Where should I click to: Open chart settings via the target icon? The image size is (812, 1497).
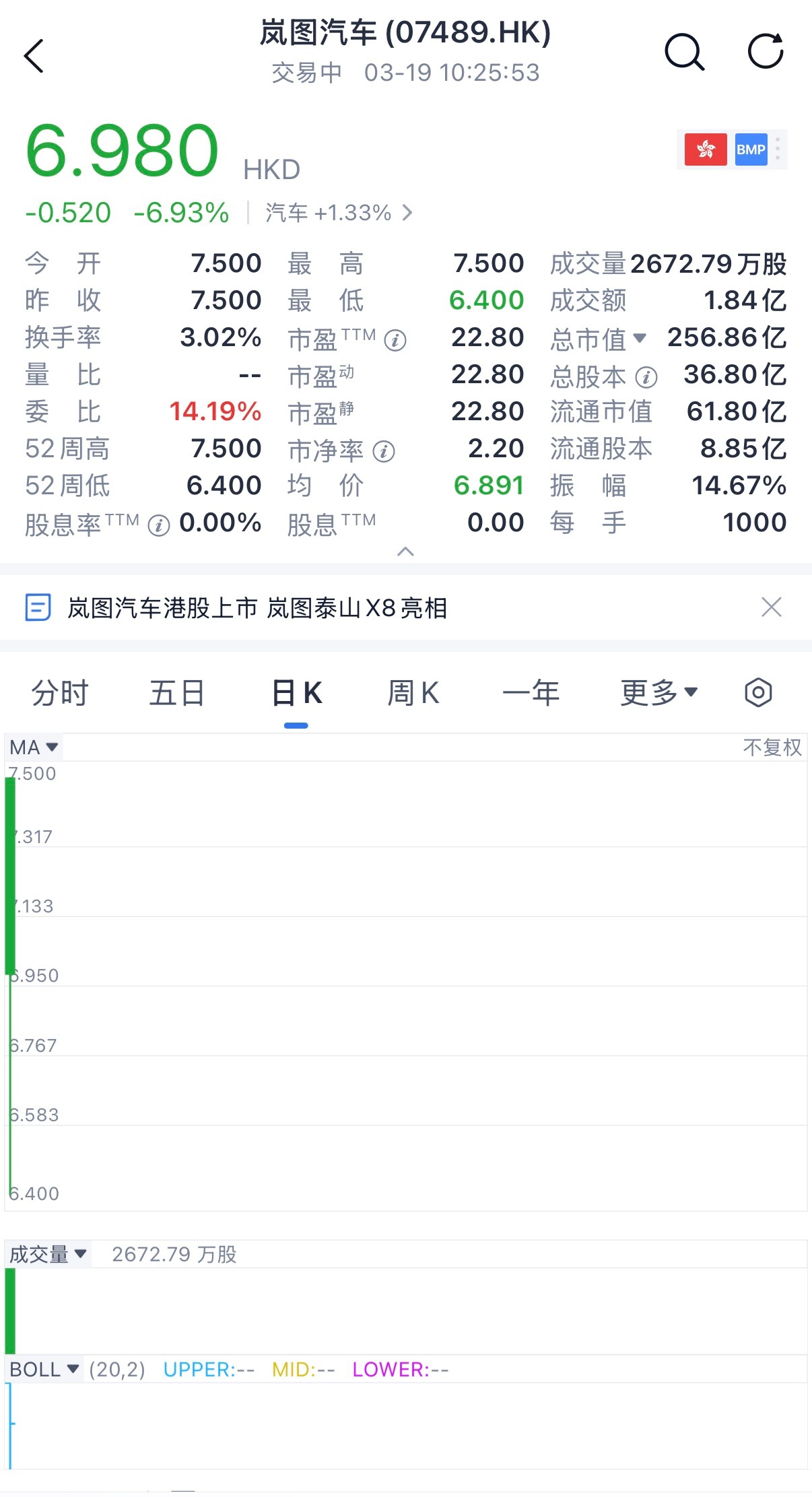pos(758,692)
